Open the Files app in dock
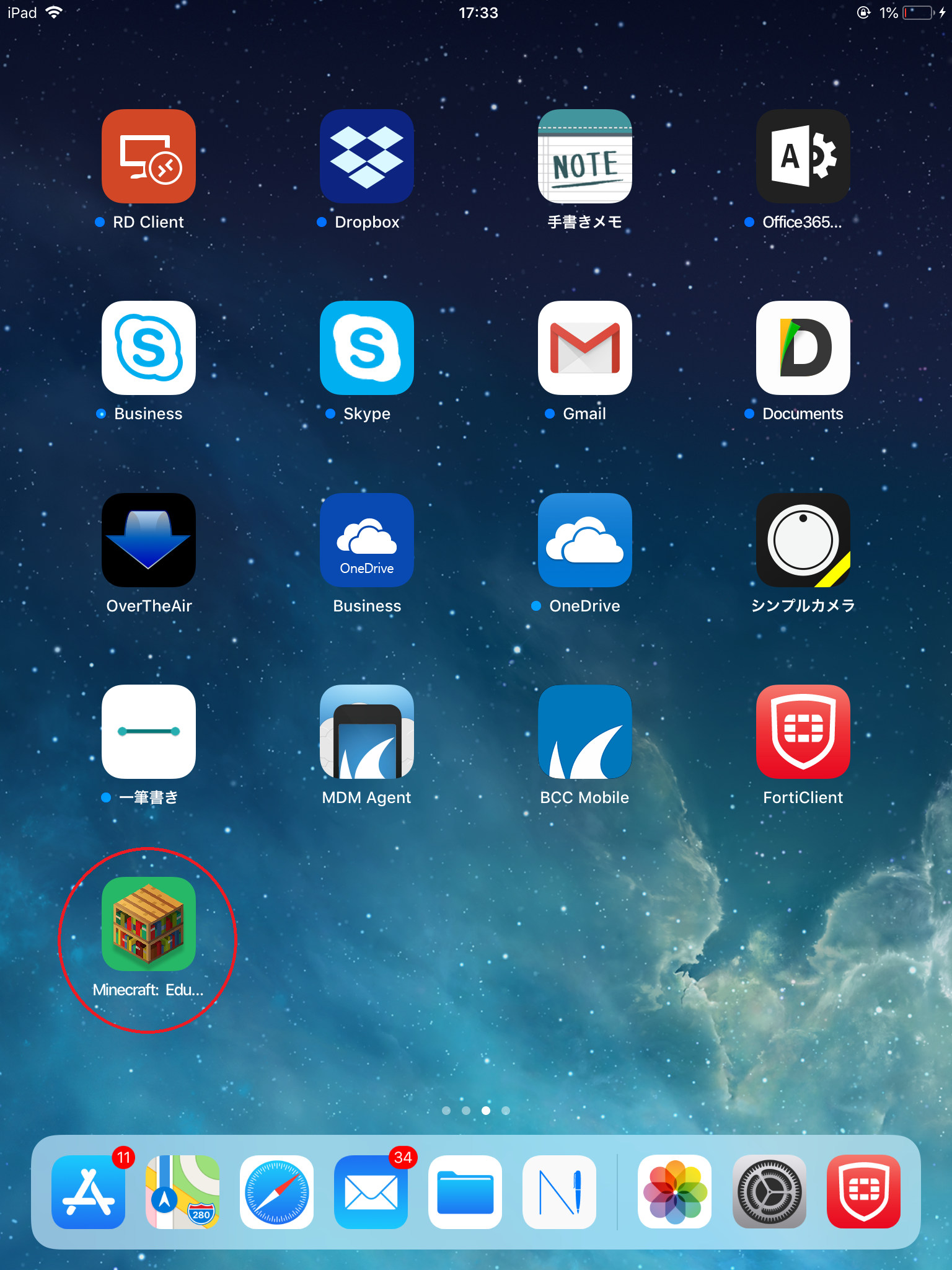 [465, 1192]
